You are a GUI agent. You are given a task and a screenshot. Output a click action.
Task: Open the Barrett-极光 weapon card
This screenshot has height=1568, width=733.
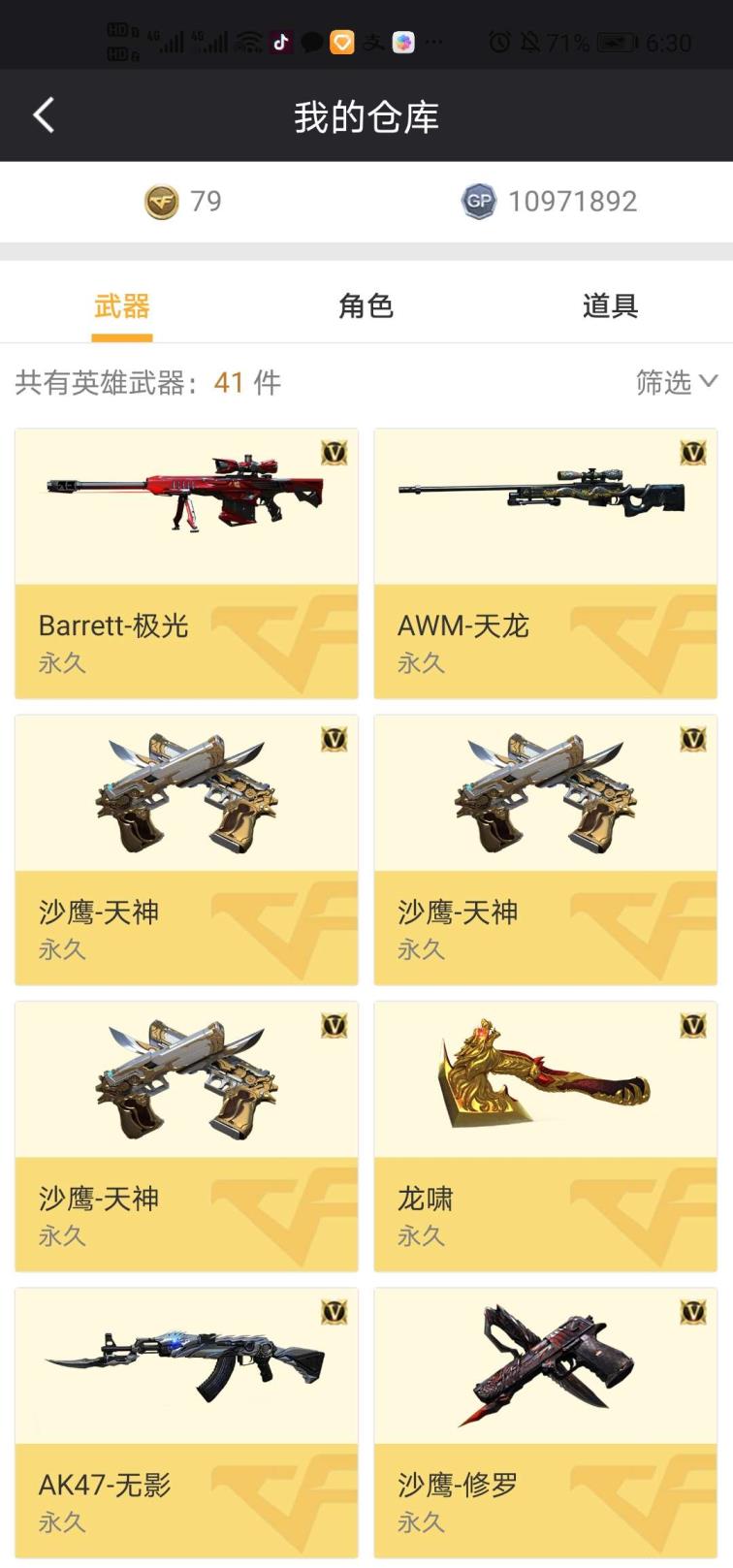pos(186,562)
